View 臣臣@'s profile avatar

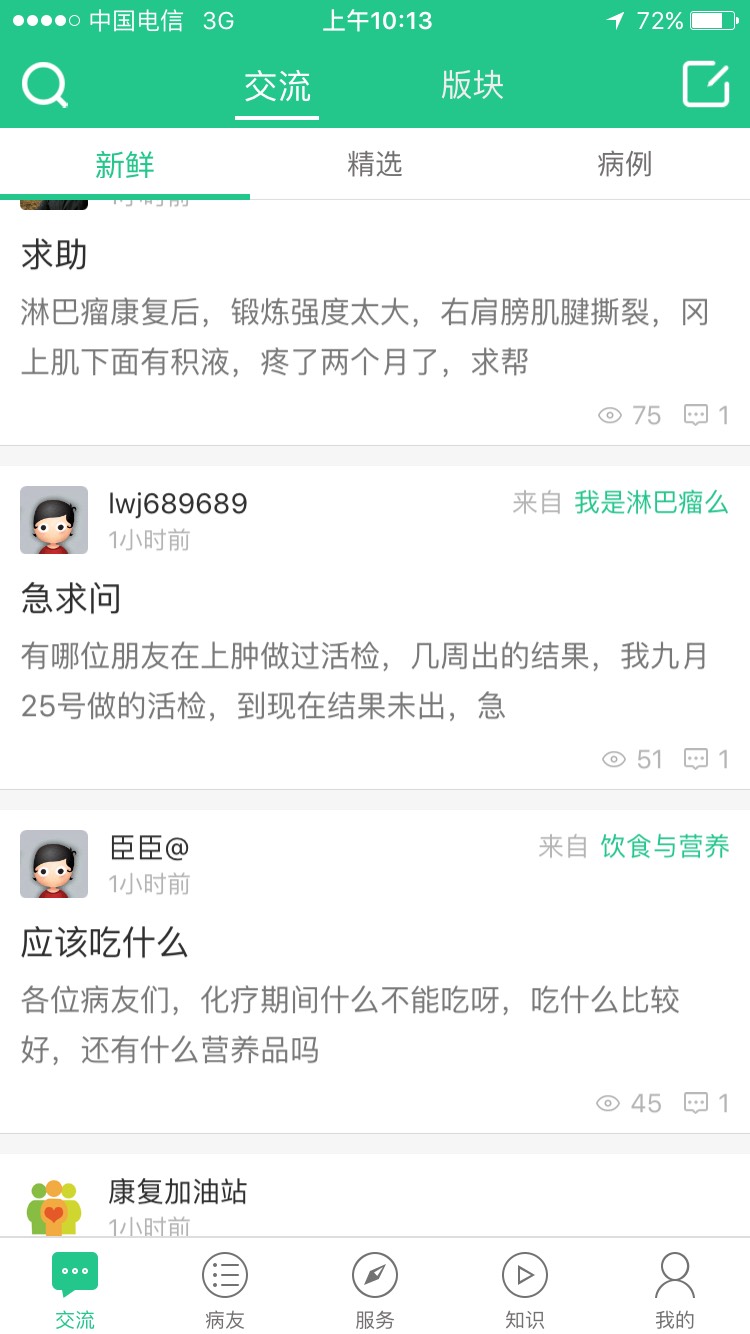tap(54, 864)
